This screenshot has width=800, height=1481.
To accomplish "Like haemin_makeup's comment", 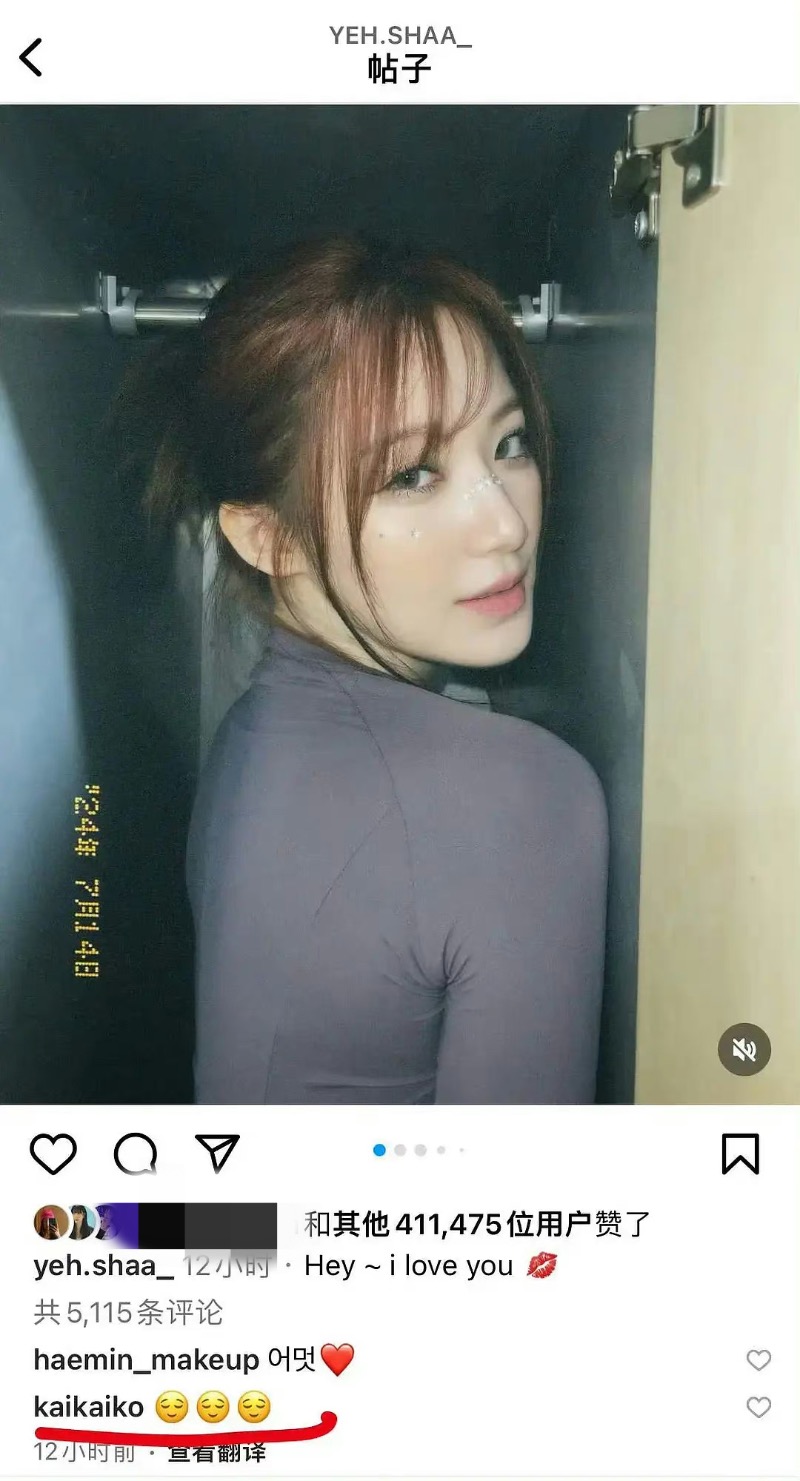I will 759,1360.
